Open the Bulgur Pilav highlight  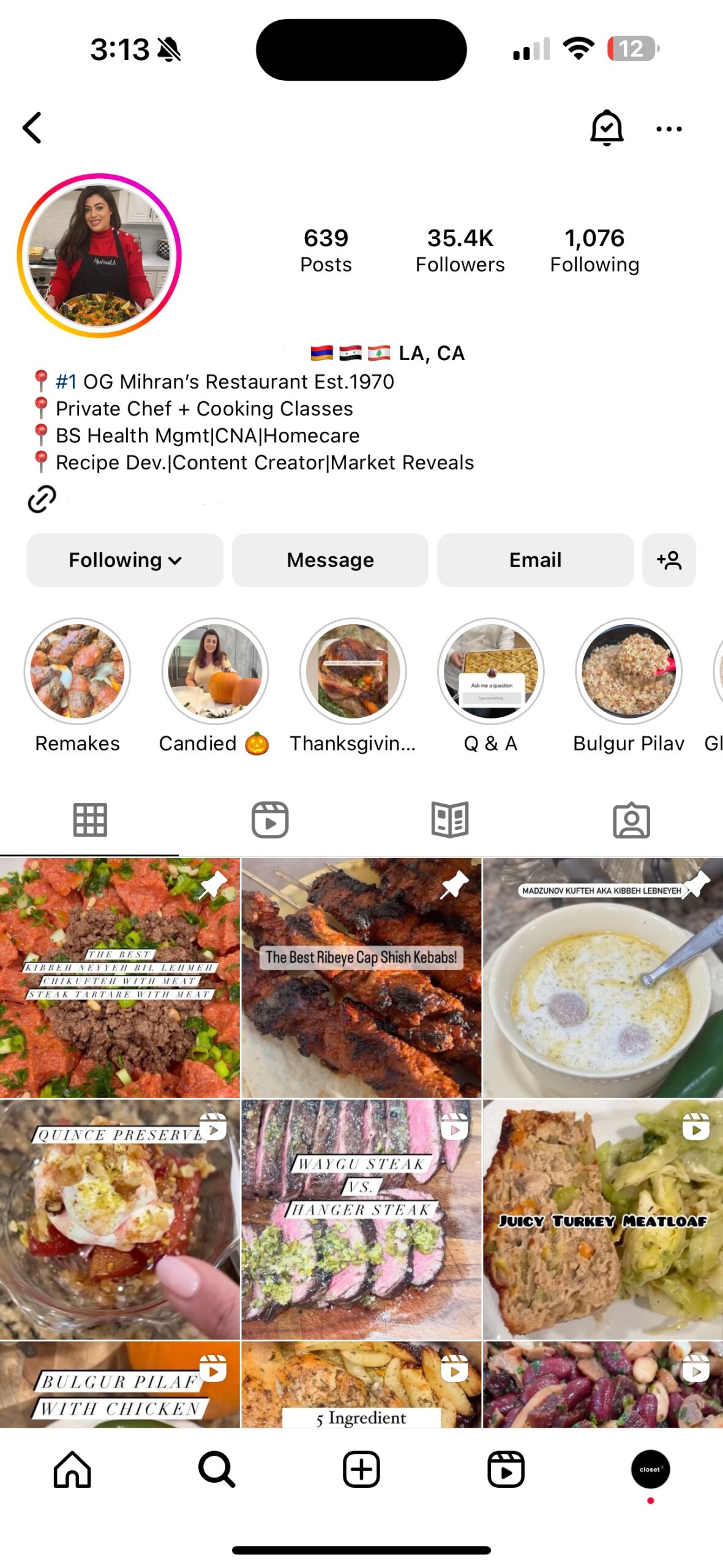(628, 672)
